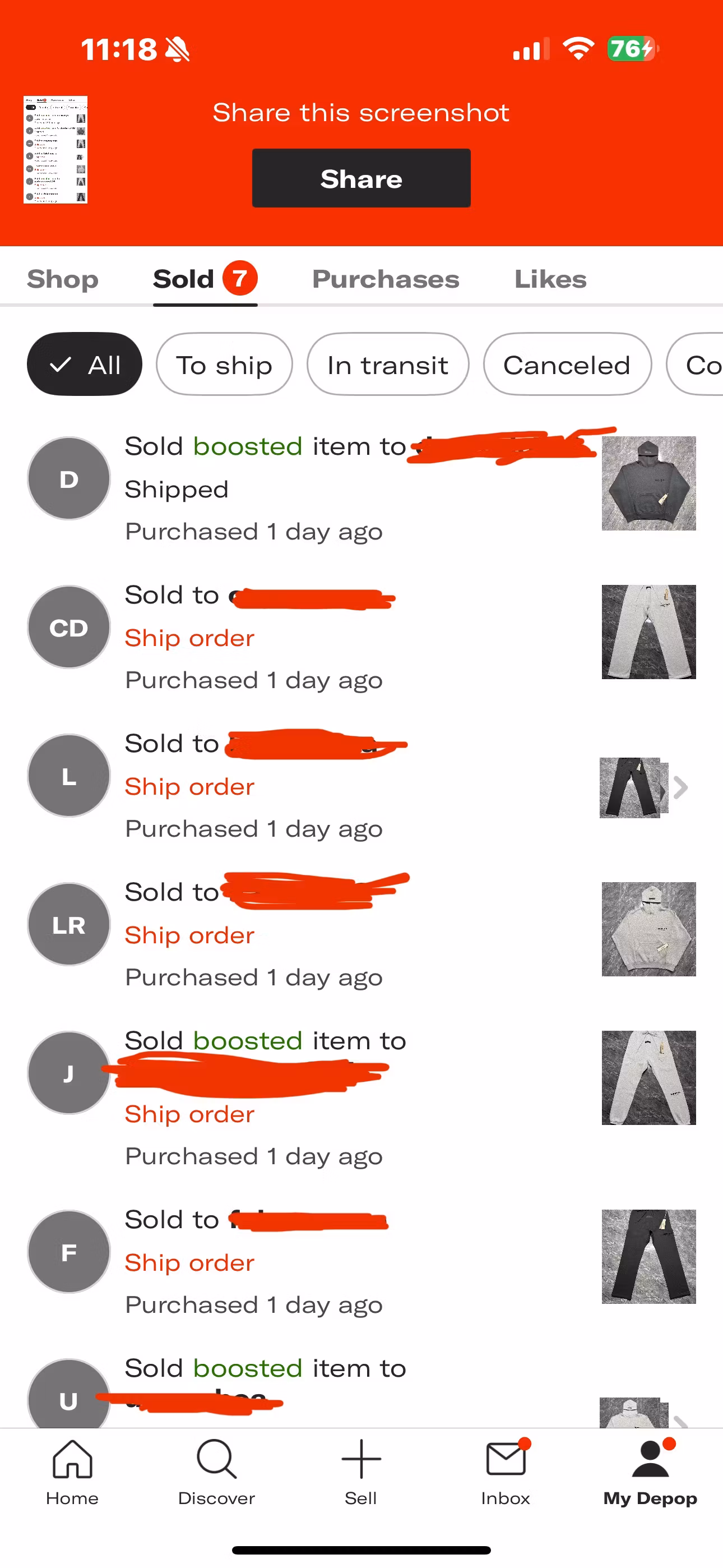Open My Depop profile icon
Screen dimensions: 723x1568
pos(650,1473)
